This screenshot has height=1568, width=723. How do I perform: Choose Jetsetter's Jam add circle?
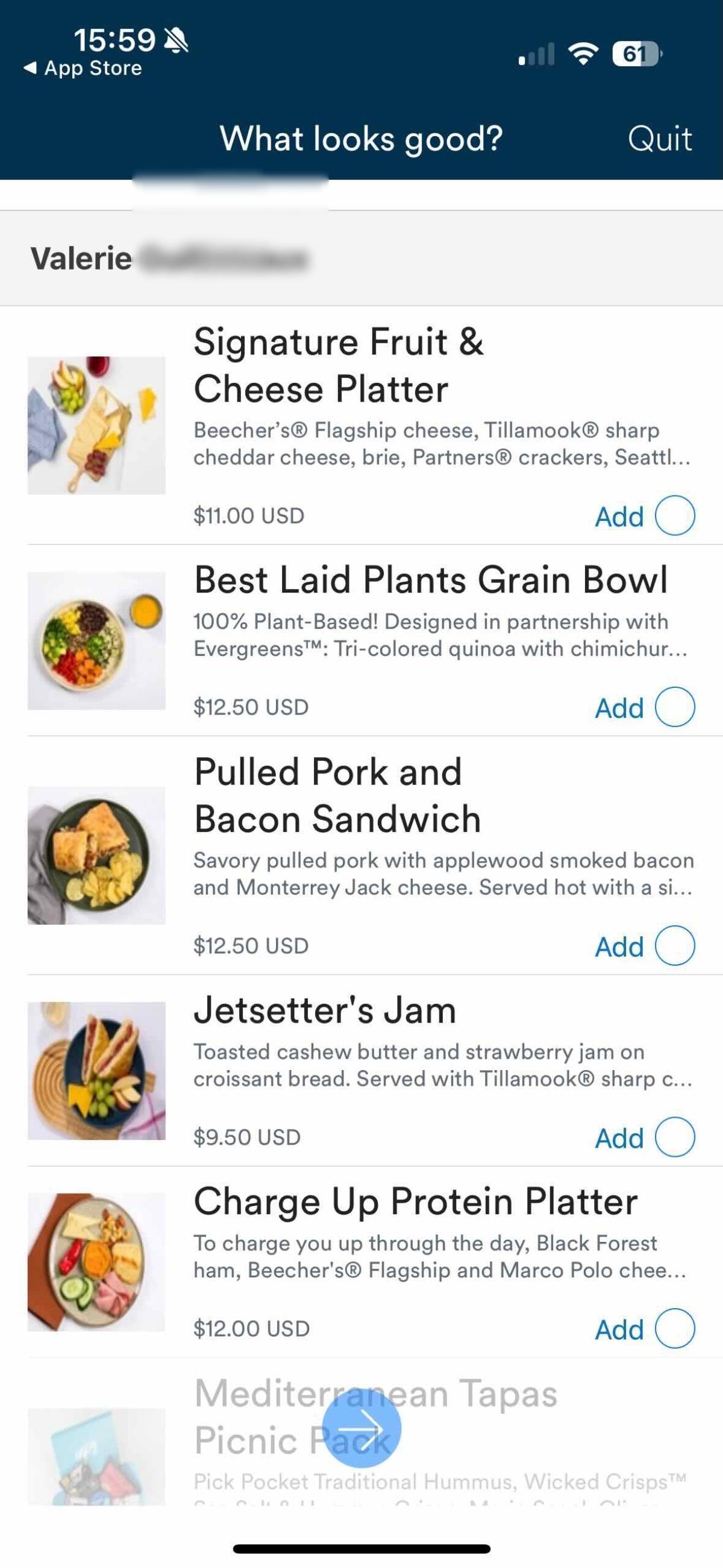(x=674, y=1136)
